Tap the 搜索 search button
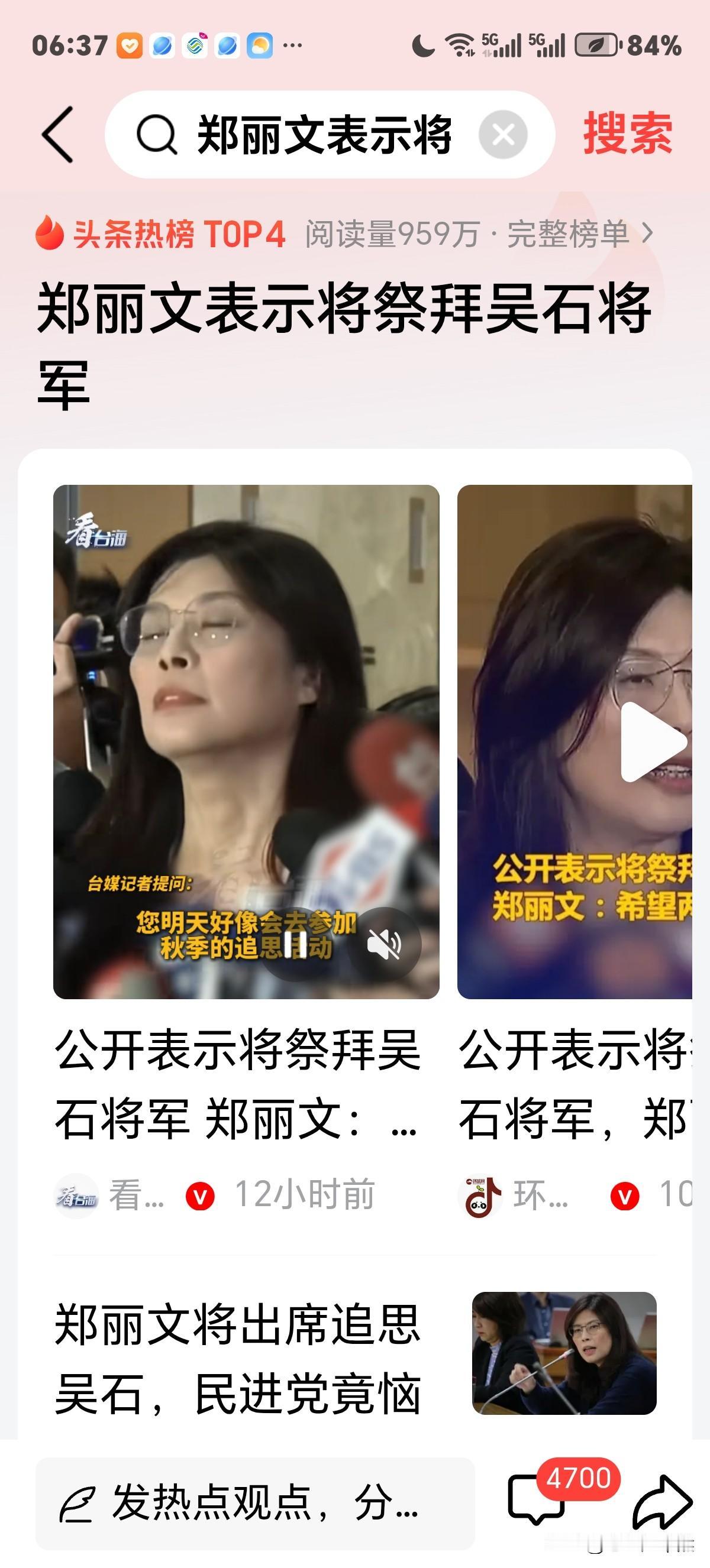This screenshot has height=1568, width=710. coord(628,134)
